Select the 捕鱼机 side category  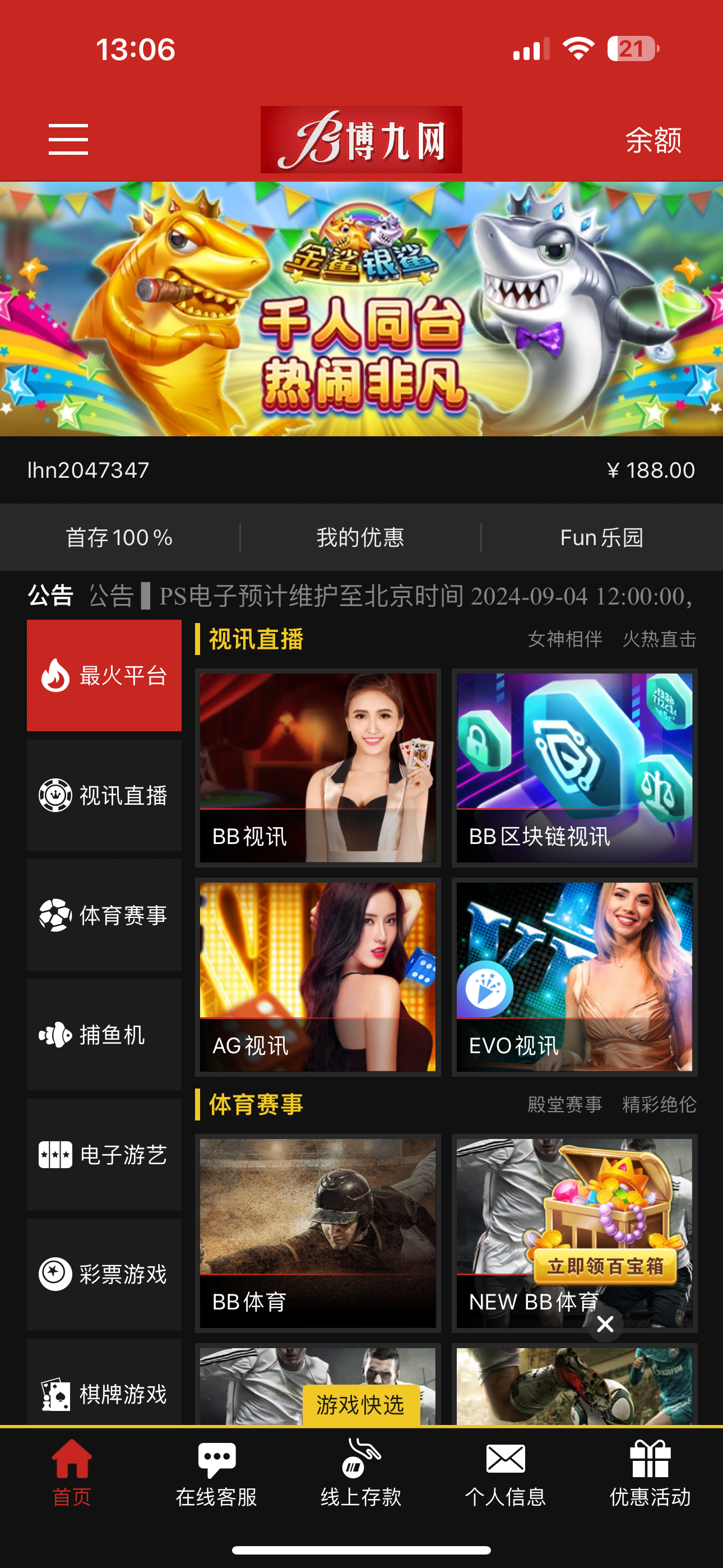point(104,1035)
